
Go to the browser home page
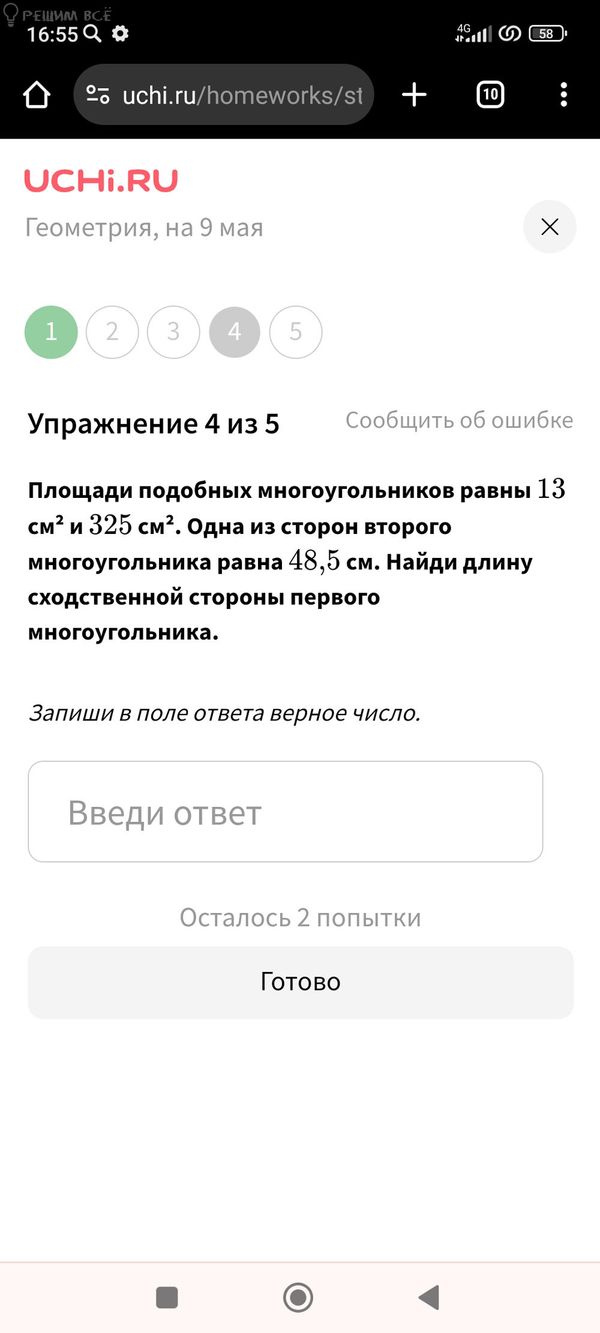pos(37,96)
